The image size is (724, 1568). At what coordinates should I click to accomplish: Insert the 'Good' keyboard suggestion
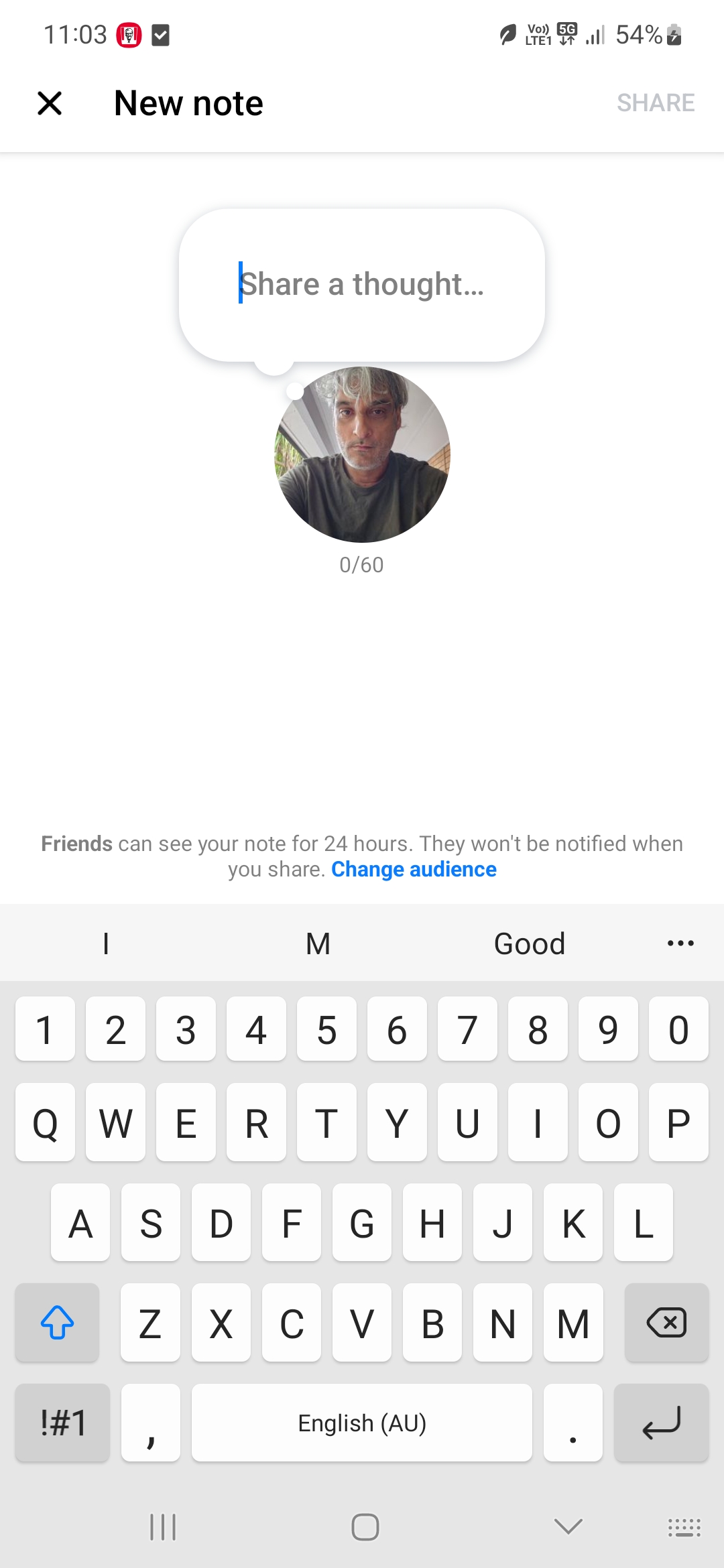[x=530, y=943]
